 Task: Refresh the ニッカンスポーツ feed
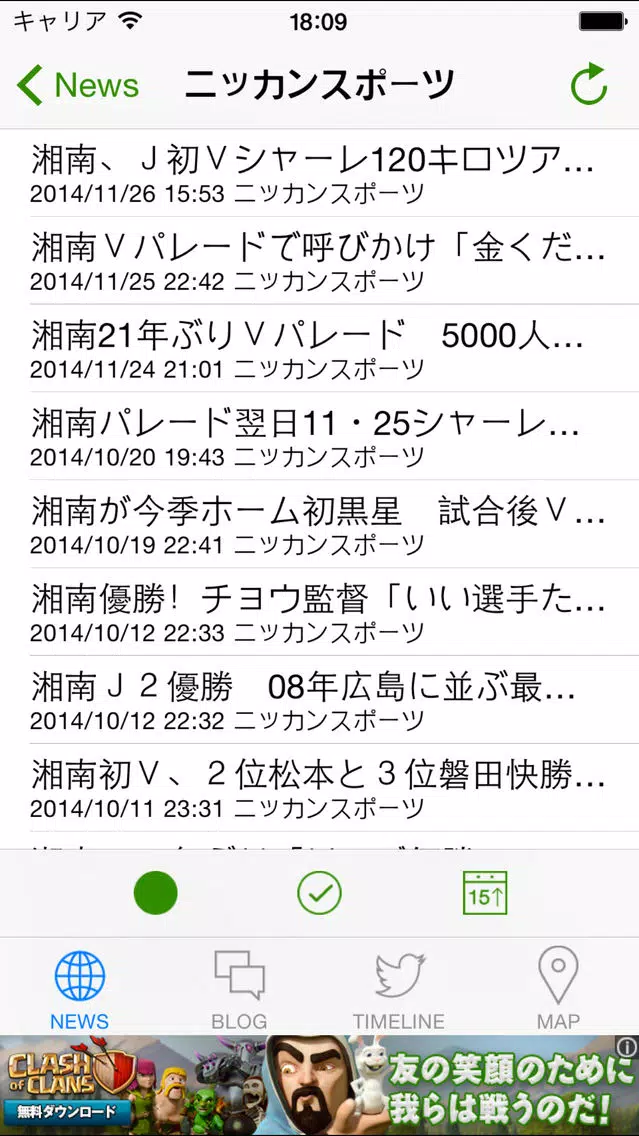click(x=588, y=85)
